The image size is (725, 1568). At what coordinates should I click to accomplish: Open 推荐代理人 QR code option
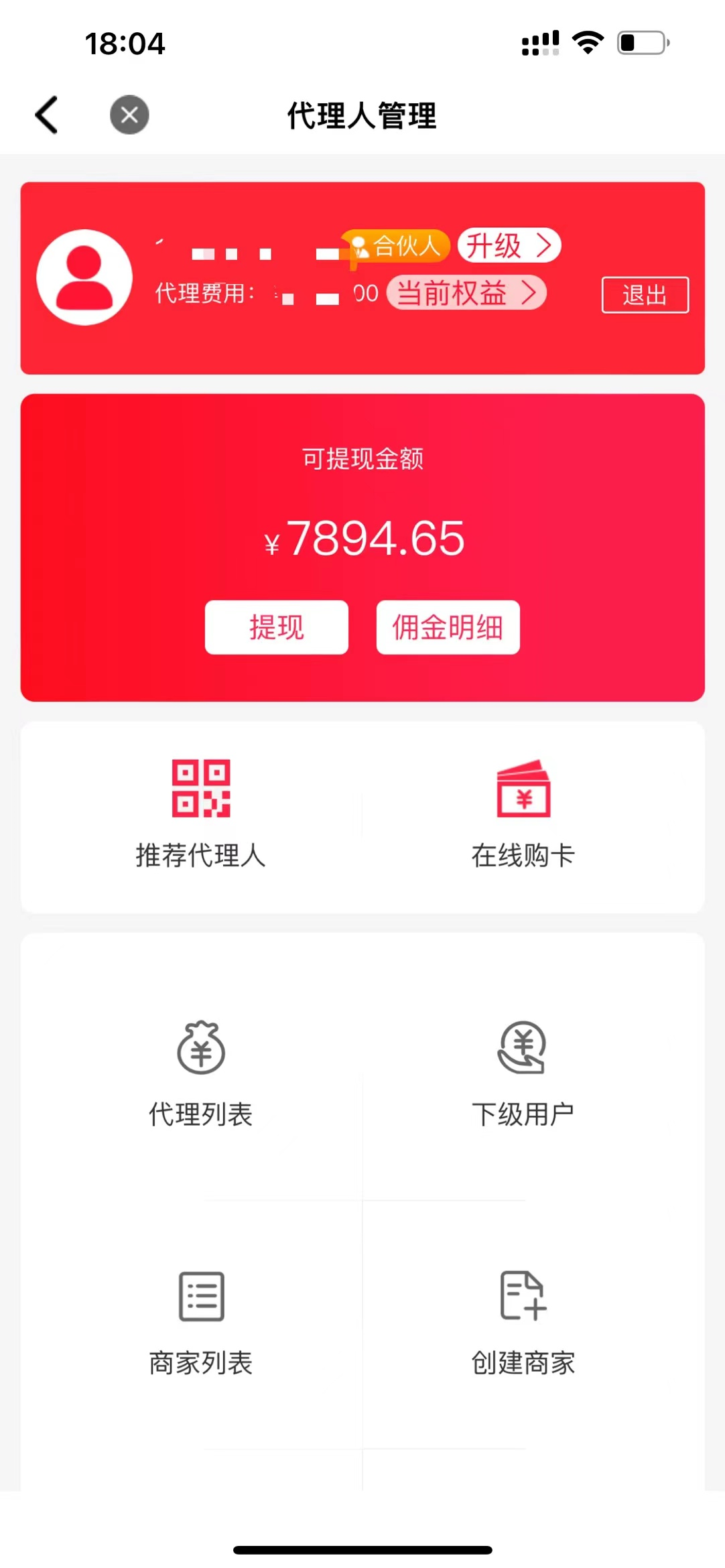[200, 815]
